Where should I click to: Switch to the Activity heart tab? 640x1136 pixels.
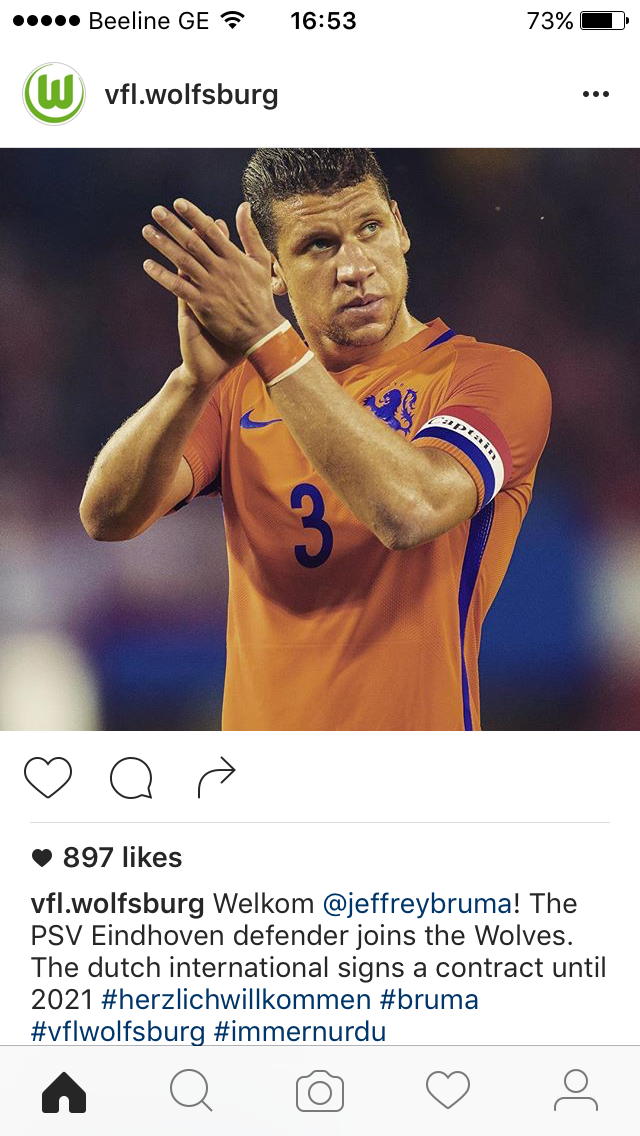tap(447, 1091)
